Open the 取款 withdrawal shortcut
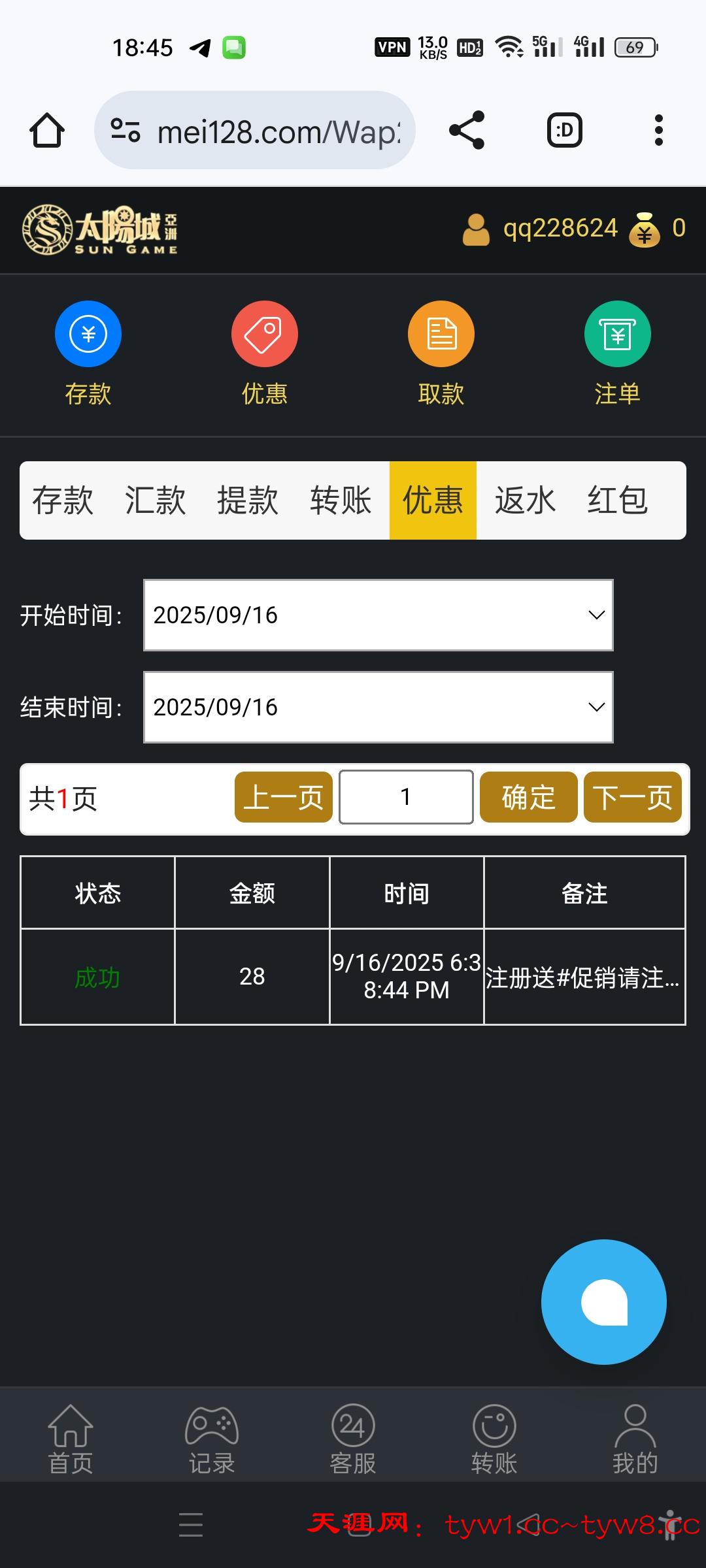Screen dimensions: 706x1568 (441, 335)
